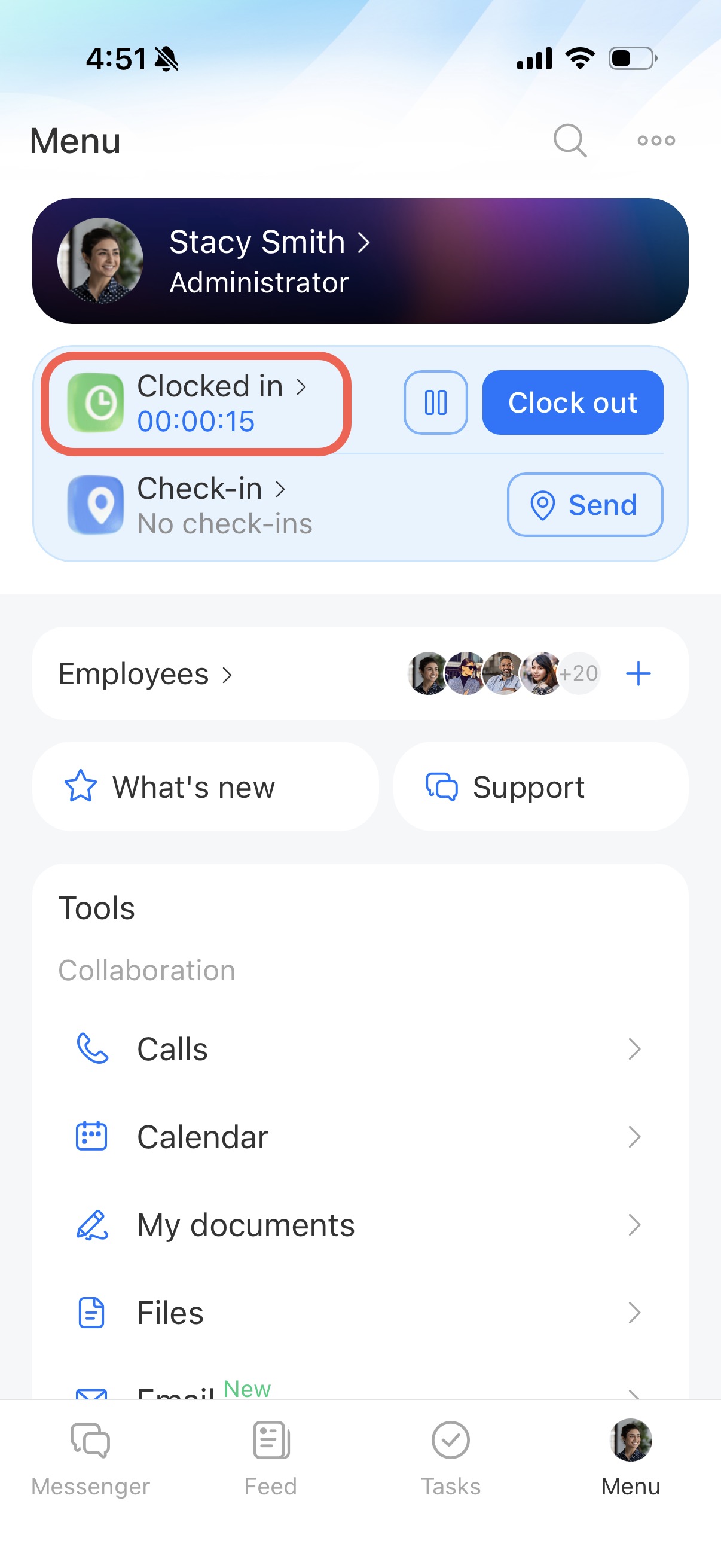
Task: Tap the Clock out button
Action: pos(572,402)
